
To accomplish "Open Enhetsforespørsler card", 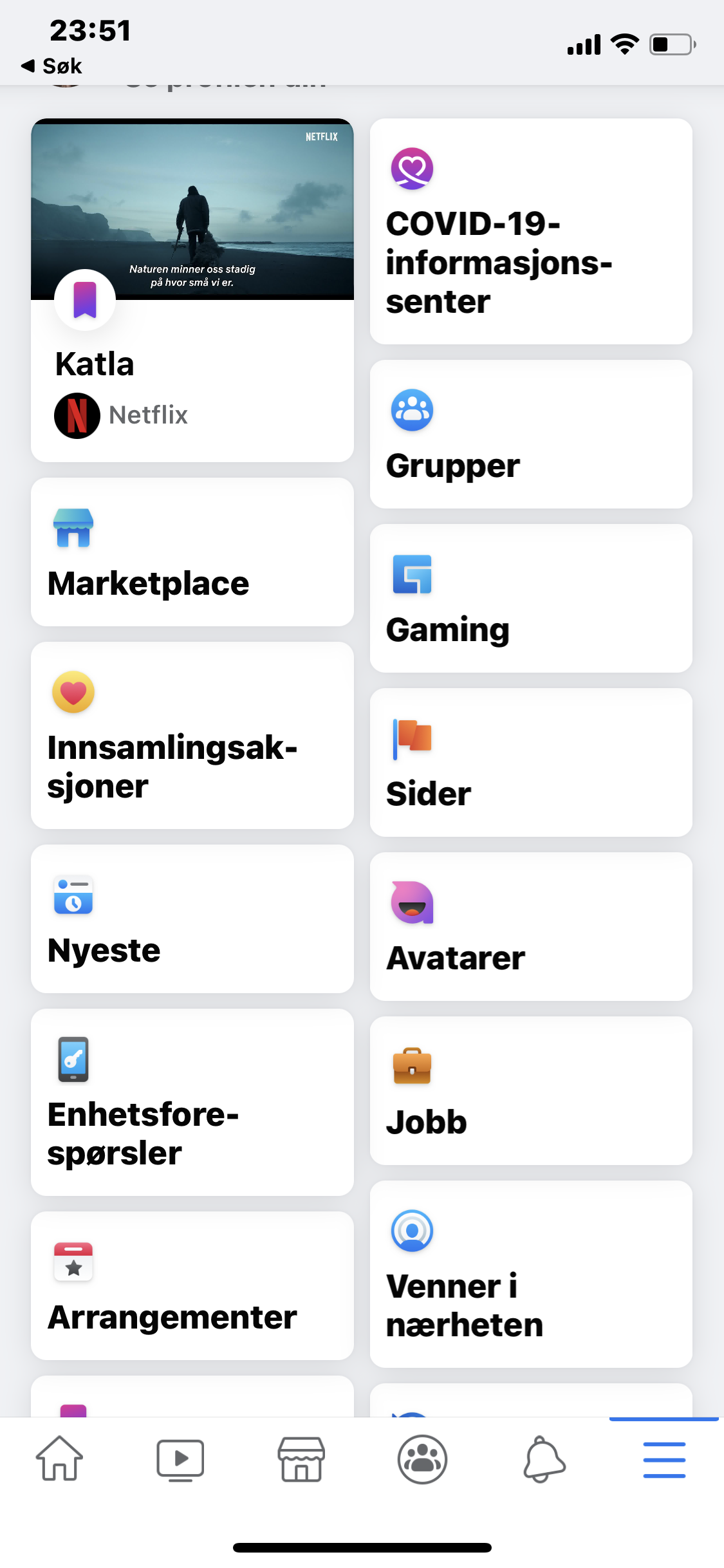I will tap(192, 1102).
